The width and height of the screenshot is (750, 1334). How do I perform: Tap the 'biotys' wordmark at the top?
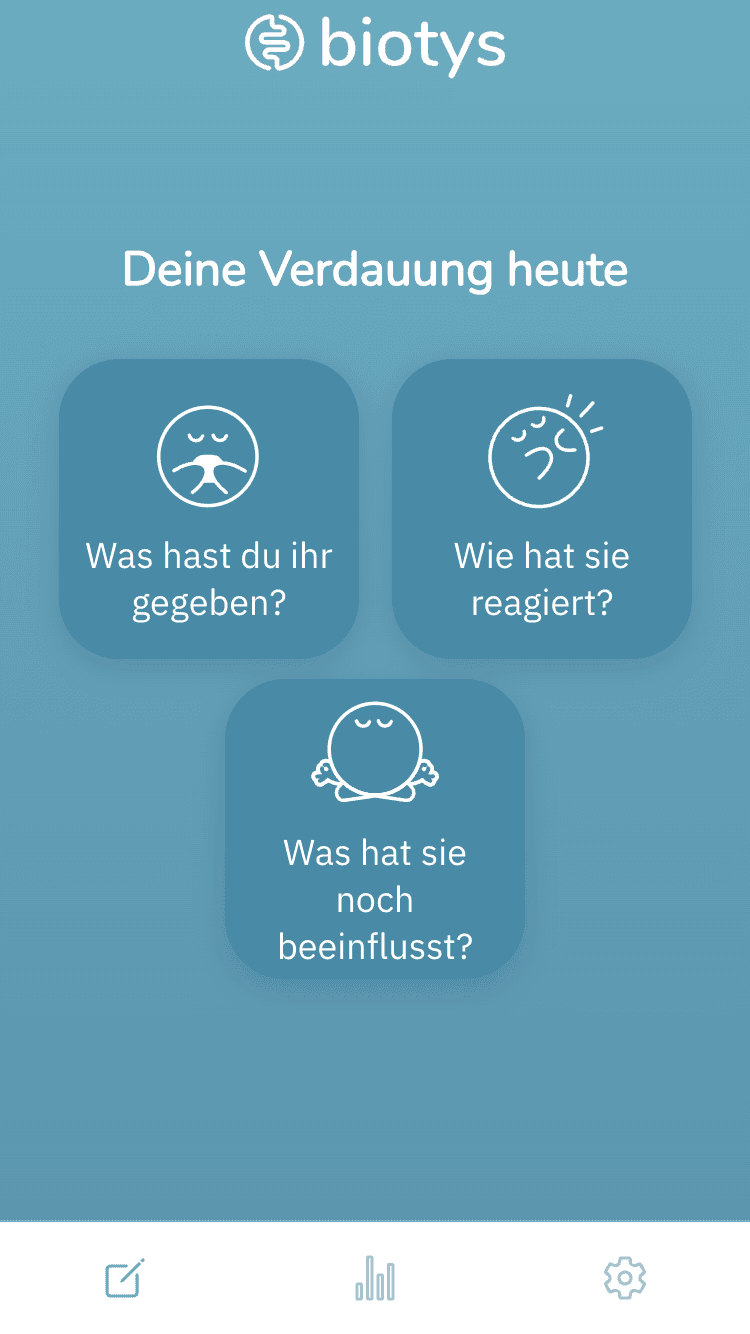coord(410,44)
